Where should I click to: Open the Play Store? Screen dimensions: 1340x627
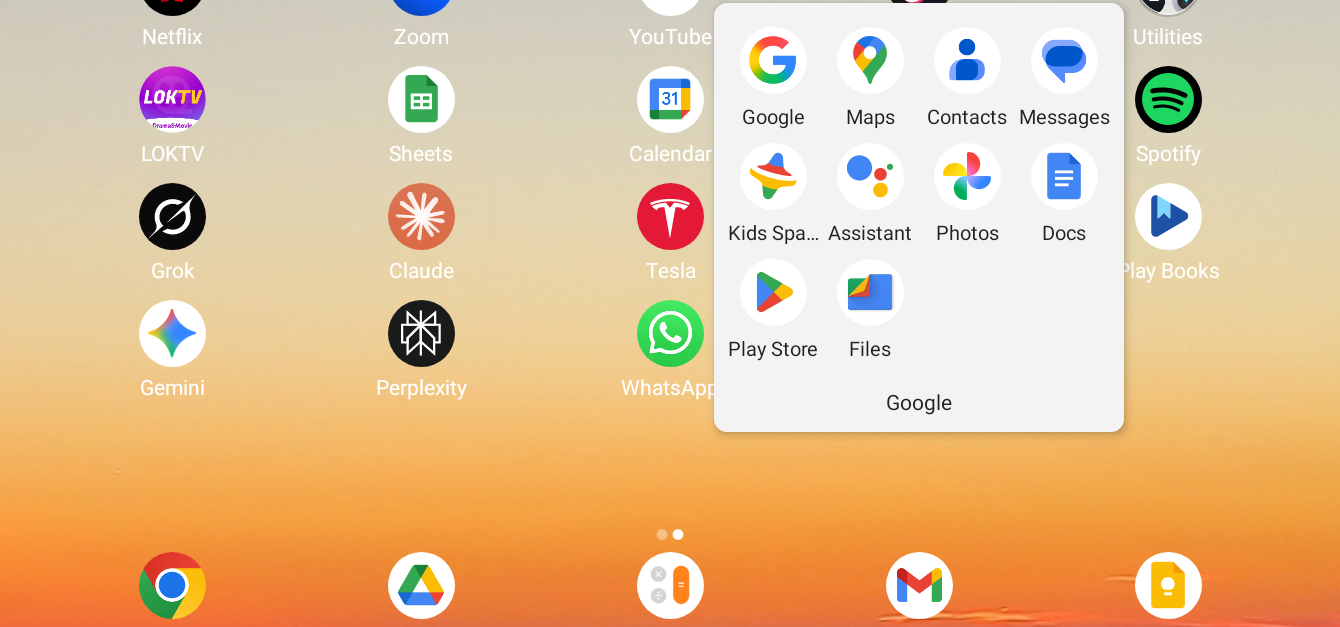[773, 293]
